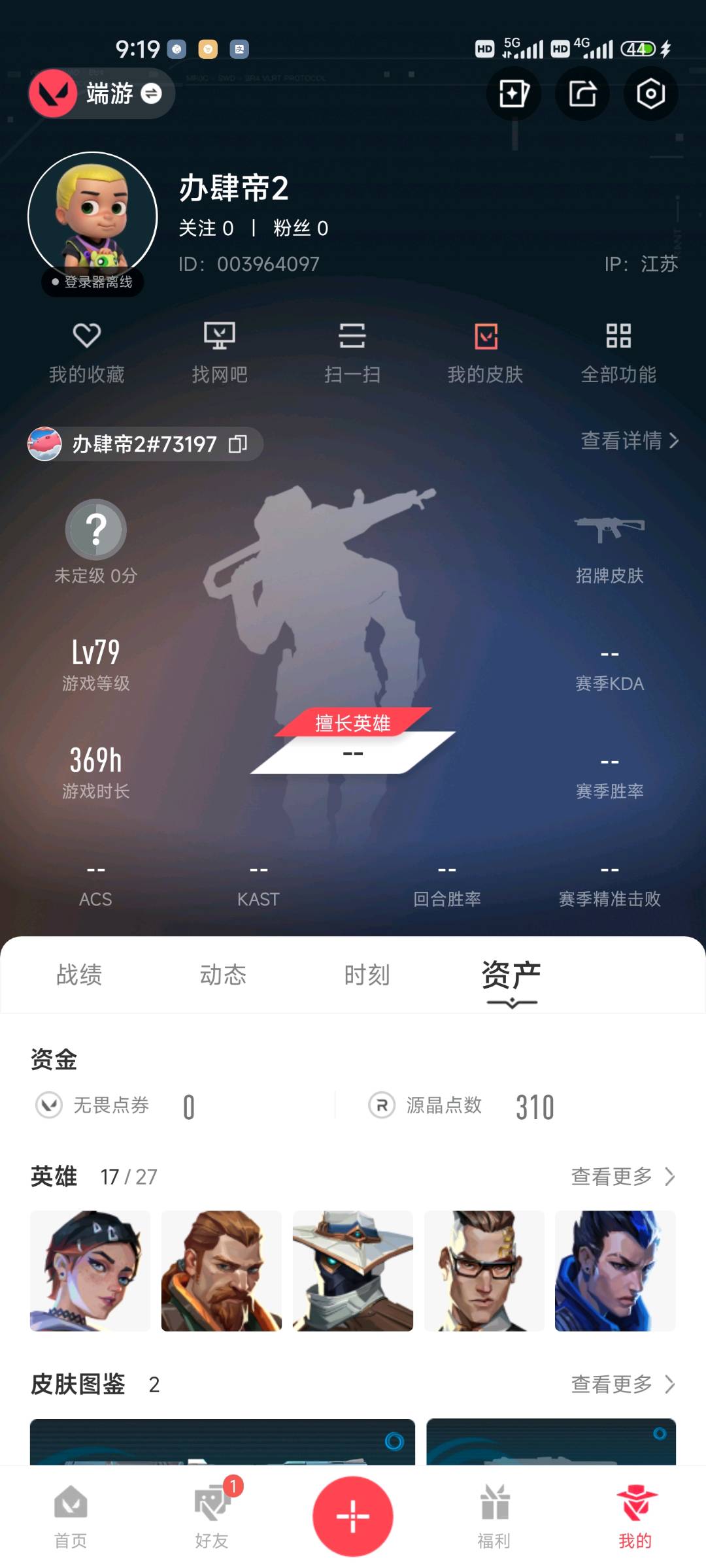
Task: Open the sparkle card icon in top bar
Action: [514, 94]
